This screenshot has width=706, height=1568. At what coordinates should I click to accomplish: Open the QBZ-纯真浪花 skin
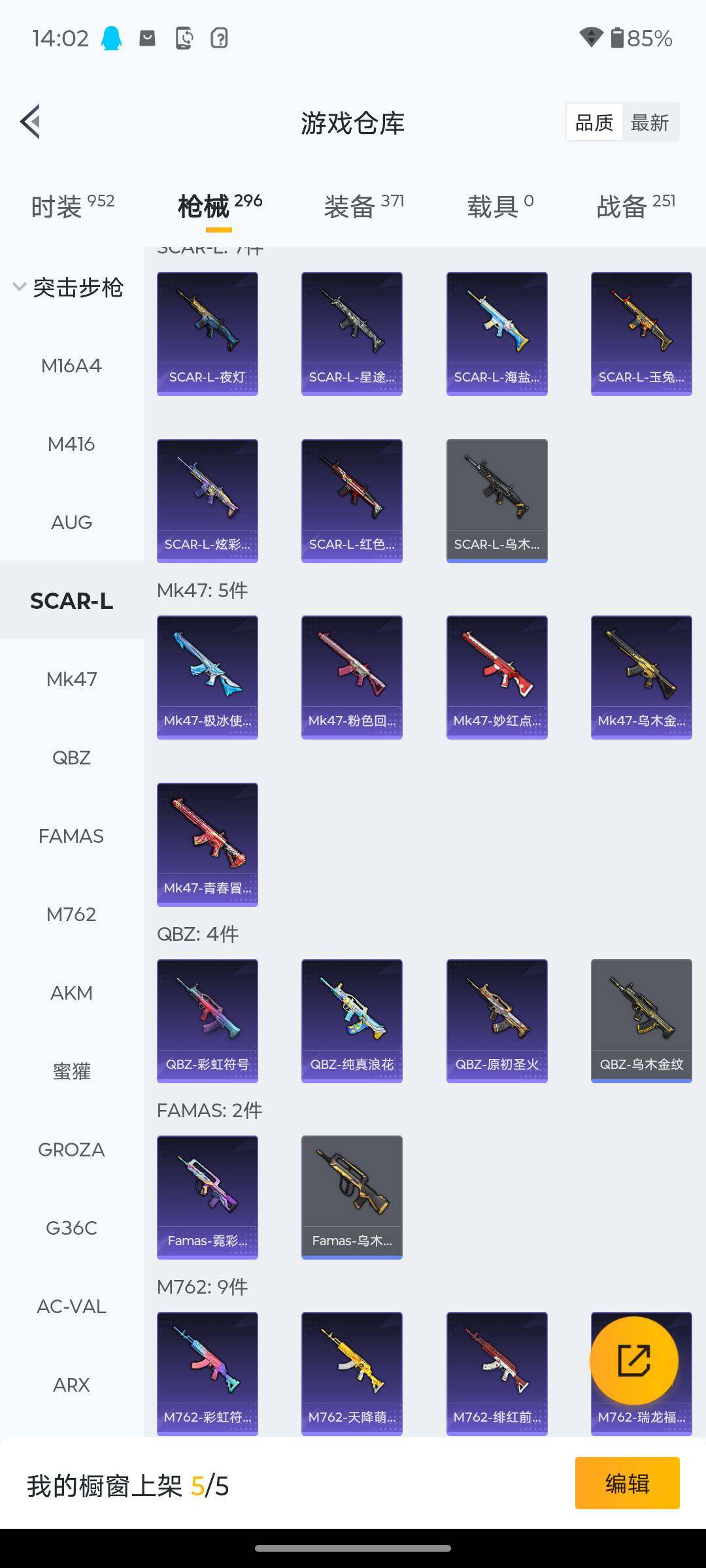(x=352, y=1021)
